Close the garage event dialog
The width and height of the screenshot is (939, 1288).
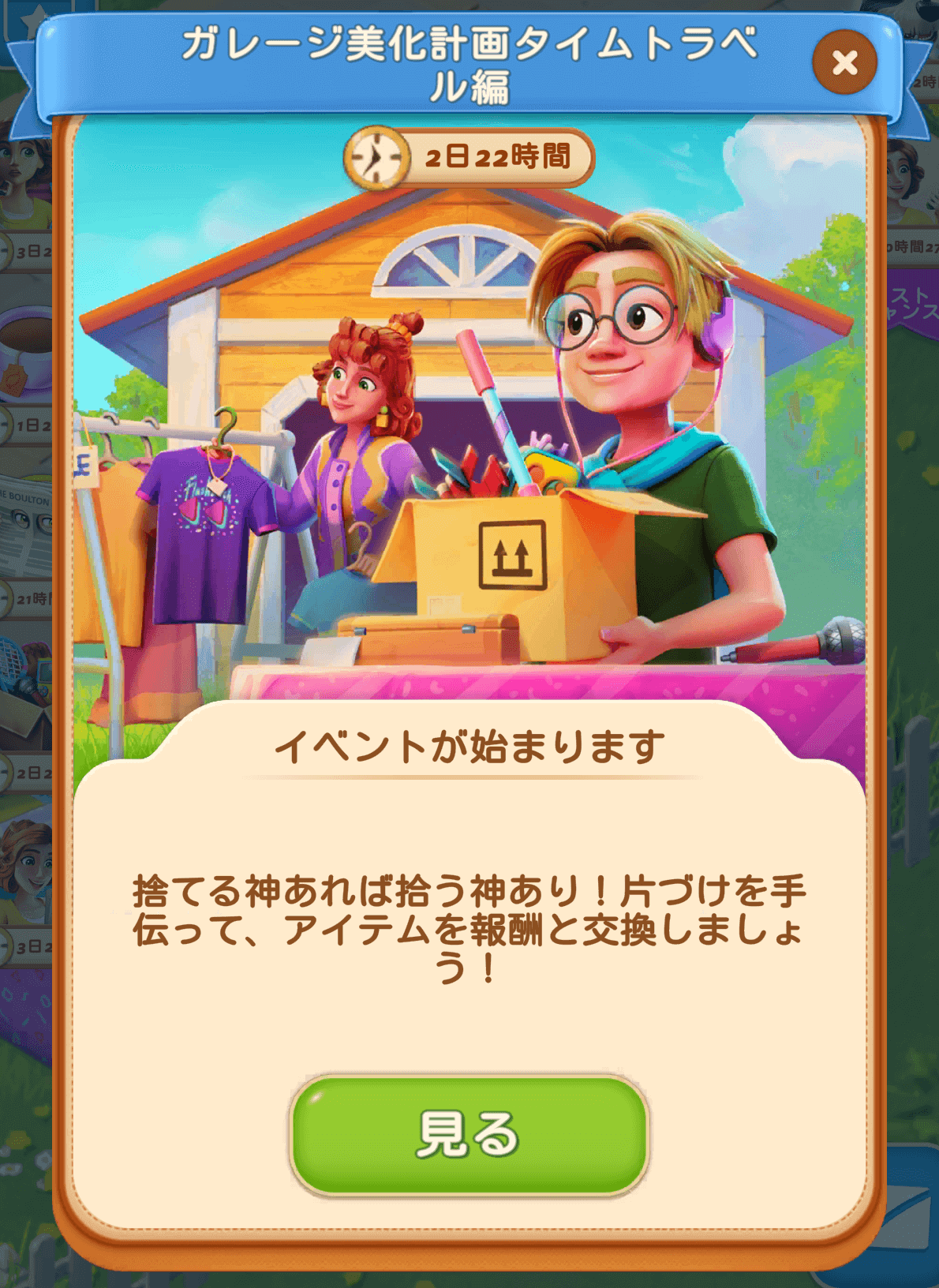[844, 62]
